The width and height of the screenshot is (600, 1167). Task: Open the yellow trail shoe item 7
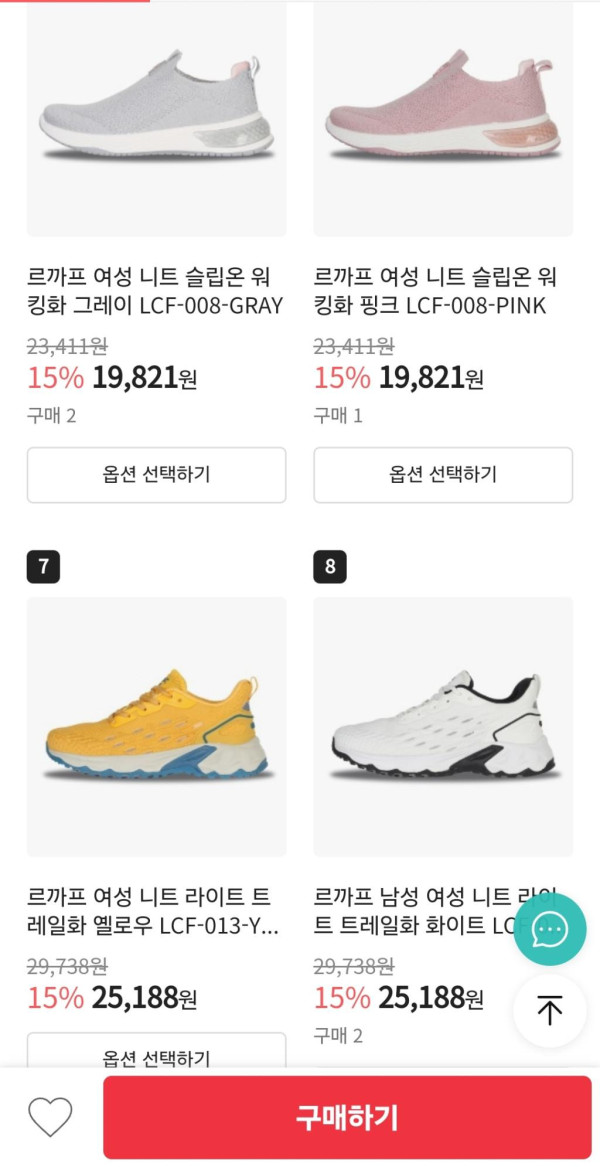click(x=156, y=727)
